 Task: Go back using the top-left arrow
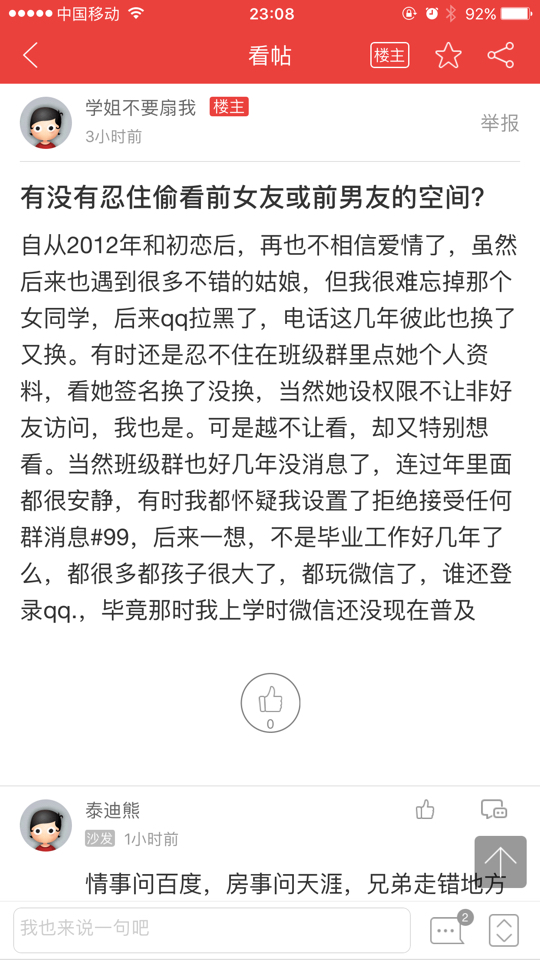coord(31,56)
